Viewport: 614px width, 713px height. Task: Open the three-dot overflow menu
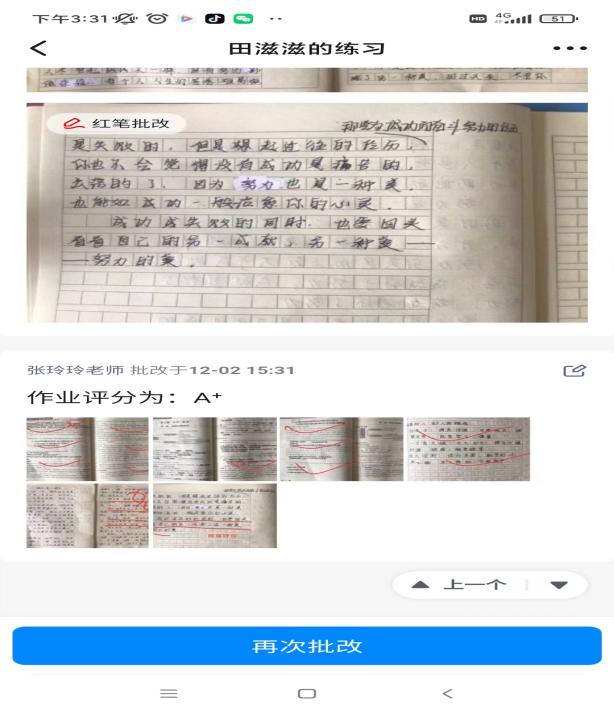(x=570, y=48)
